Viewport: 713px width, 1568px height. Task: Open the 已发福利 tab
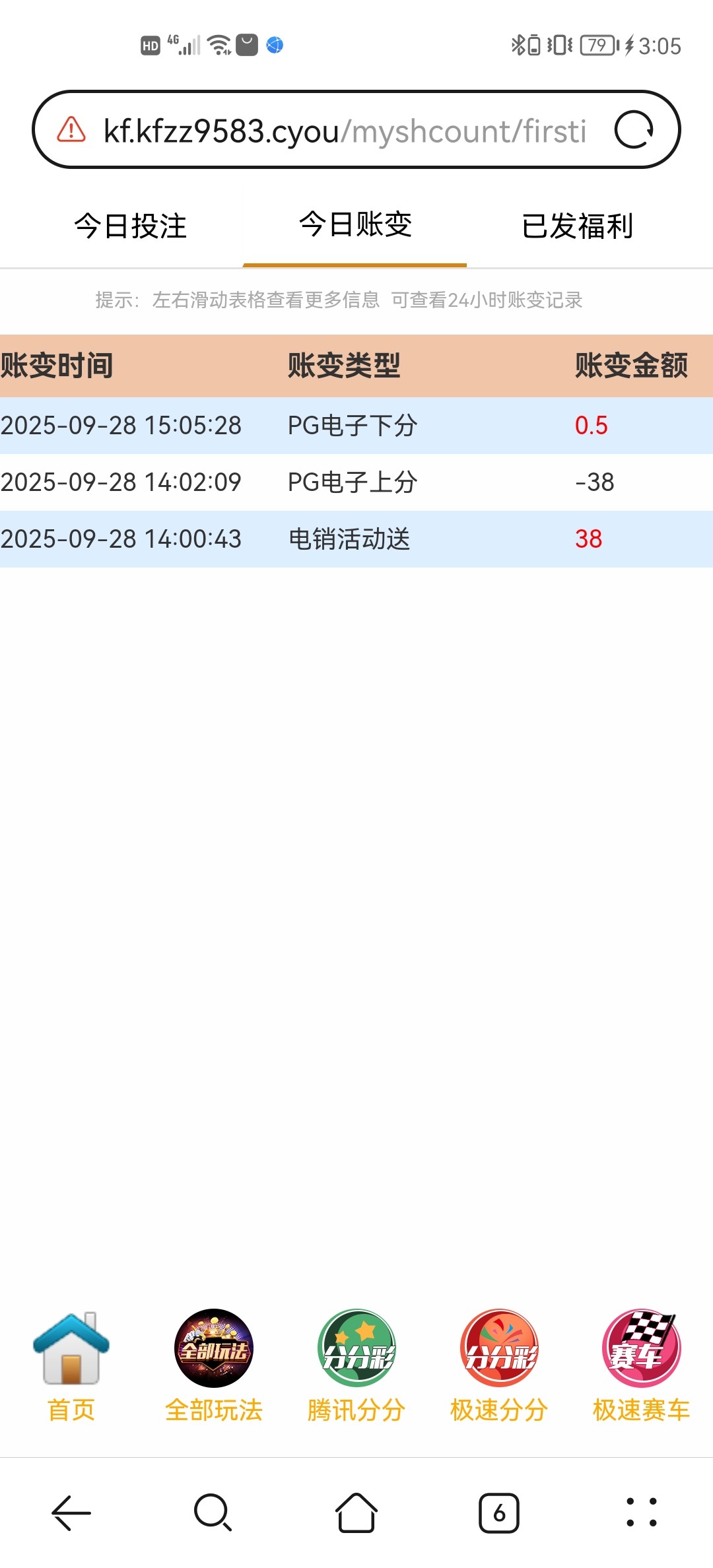[578, 226]
